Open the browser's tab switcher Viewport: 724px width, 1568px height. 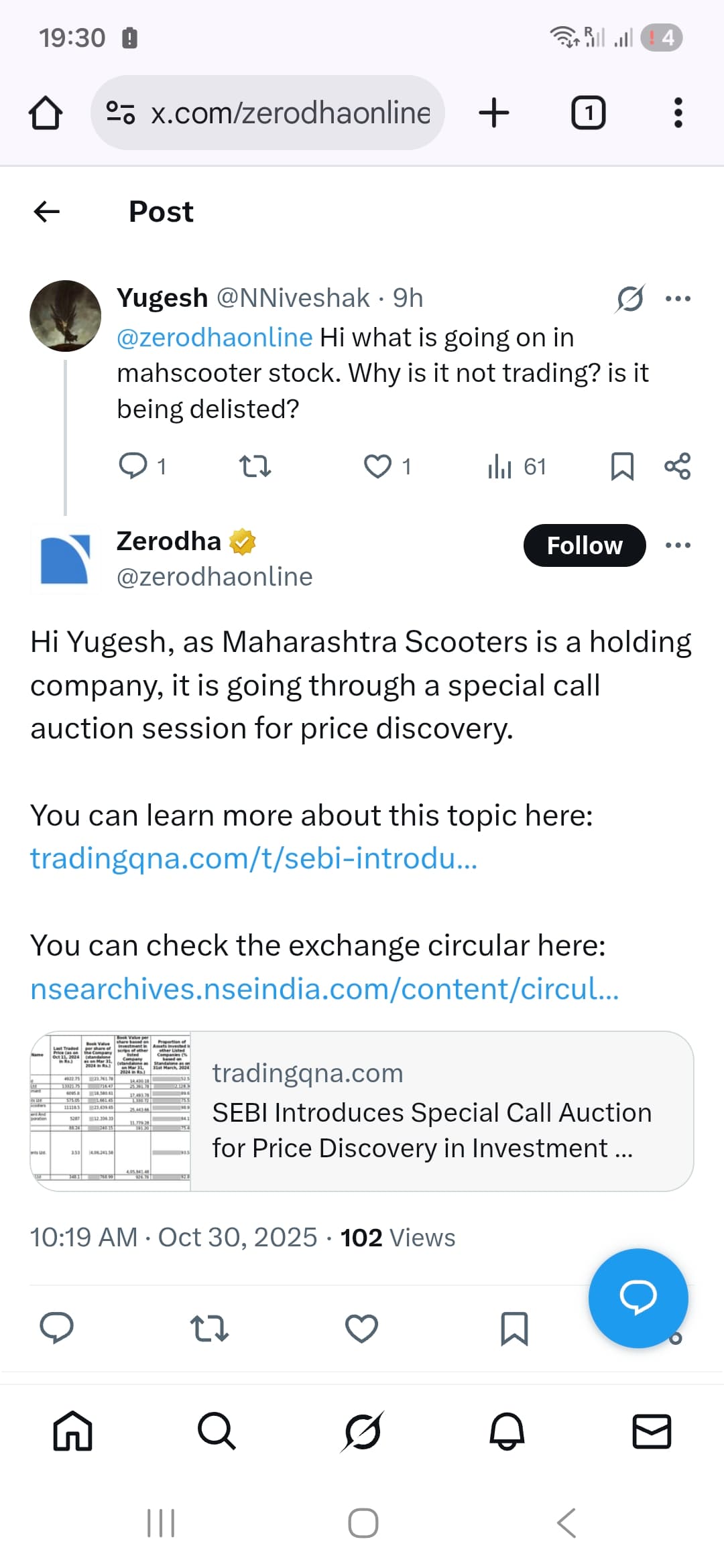(588, 113)
